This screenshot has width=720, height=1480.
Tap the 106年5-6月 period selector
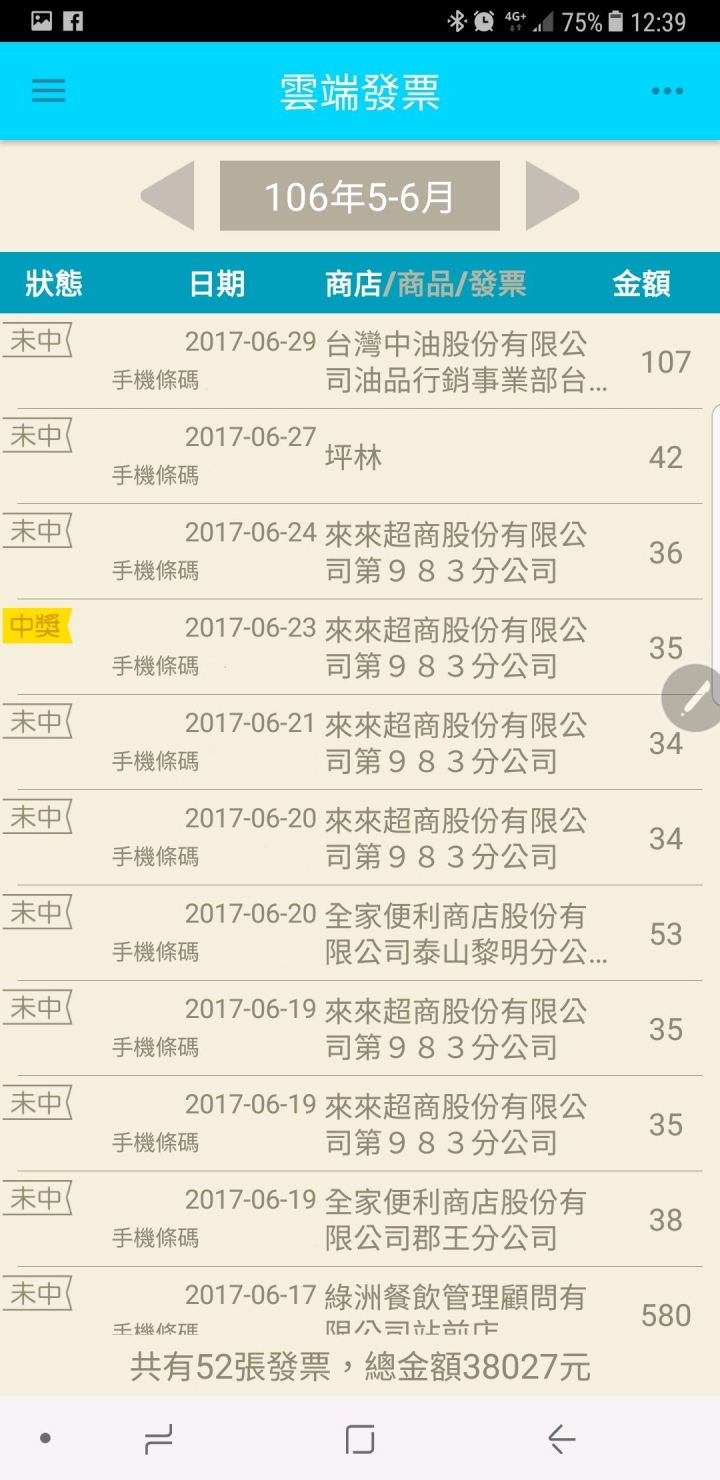click(359, 196)
